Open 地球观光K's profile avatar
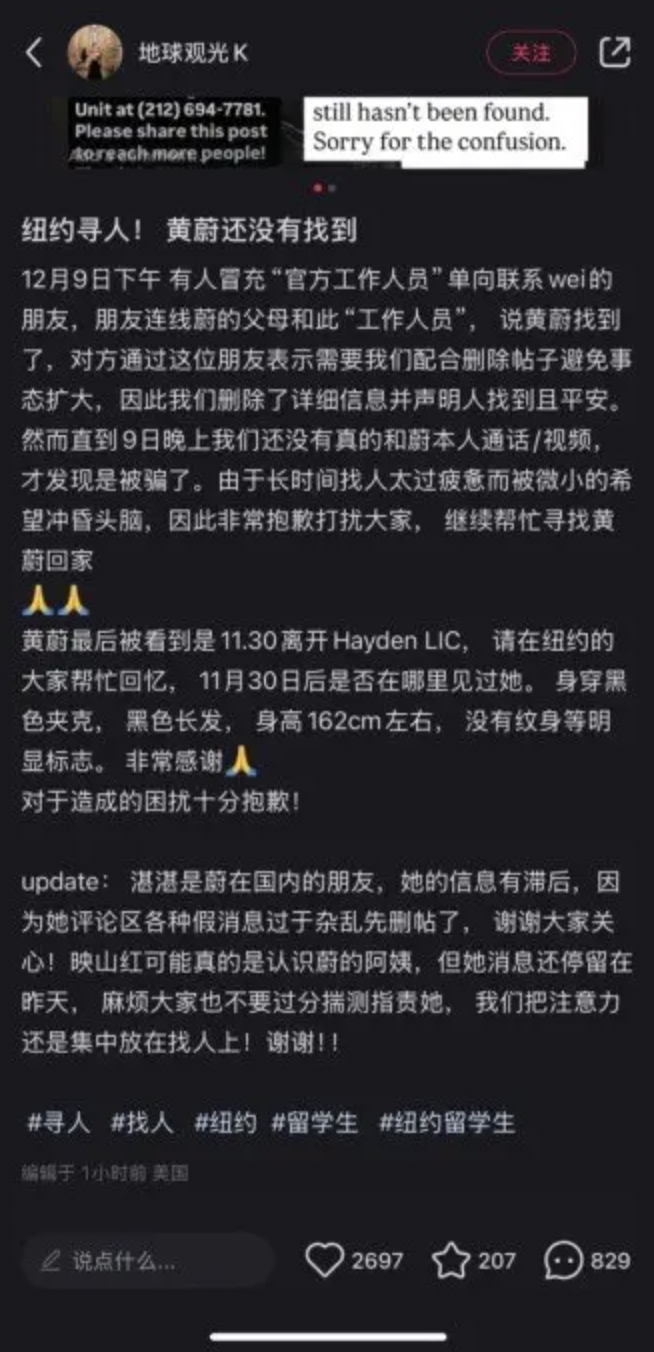 click(x=94, y=52)
